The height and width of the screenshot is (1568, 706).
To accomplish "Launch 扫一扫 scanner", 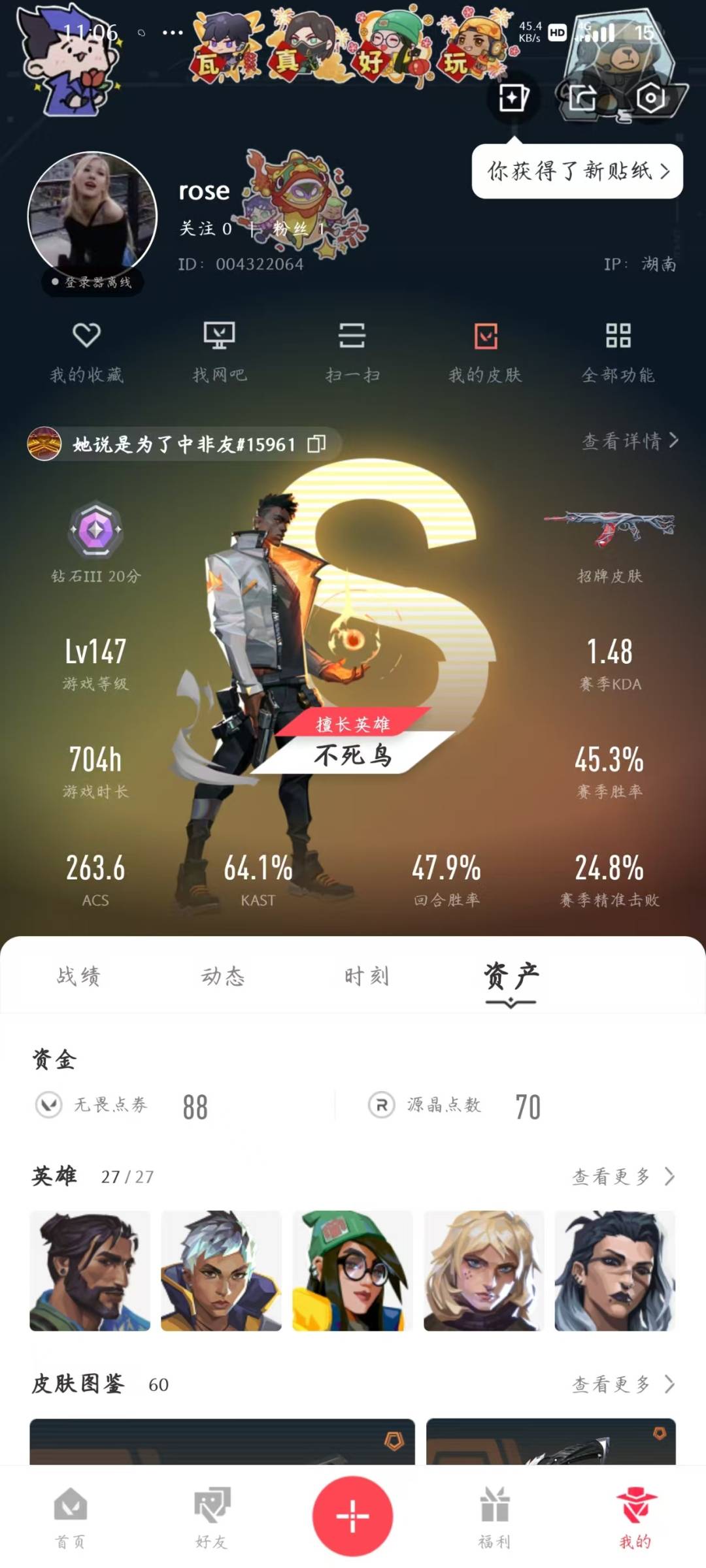I will (352, 353).
